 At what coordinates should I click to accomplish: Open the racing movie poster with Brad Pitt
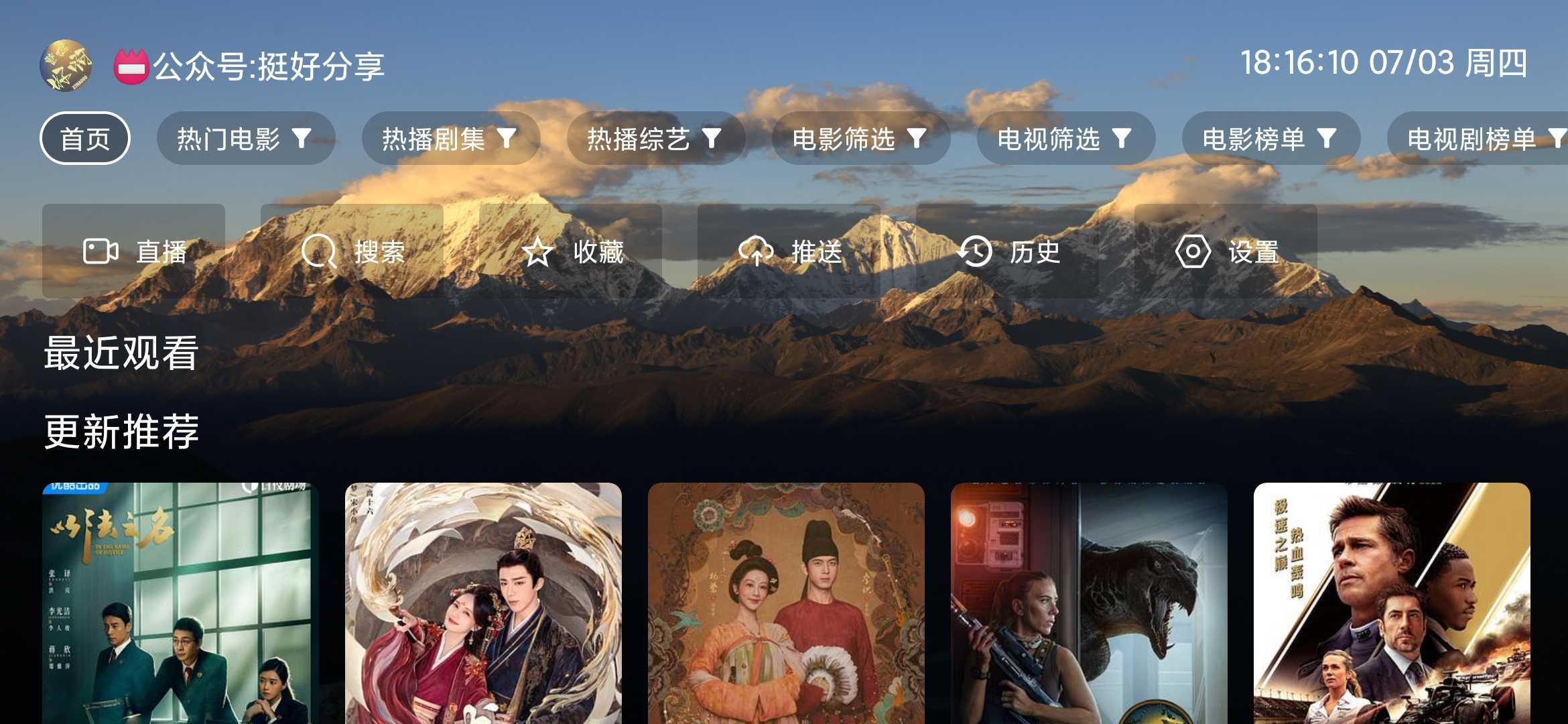(x=1392, y=603)
